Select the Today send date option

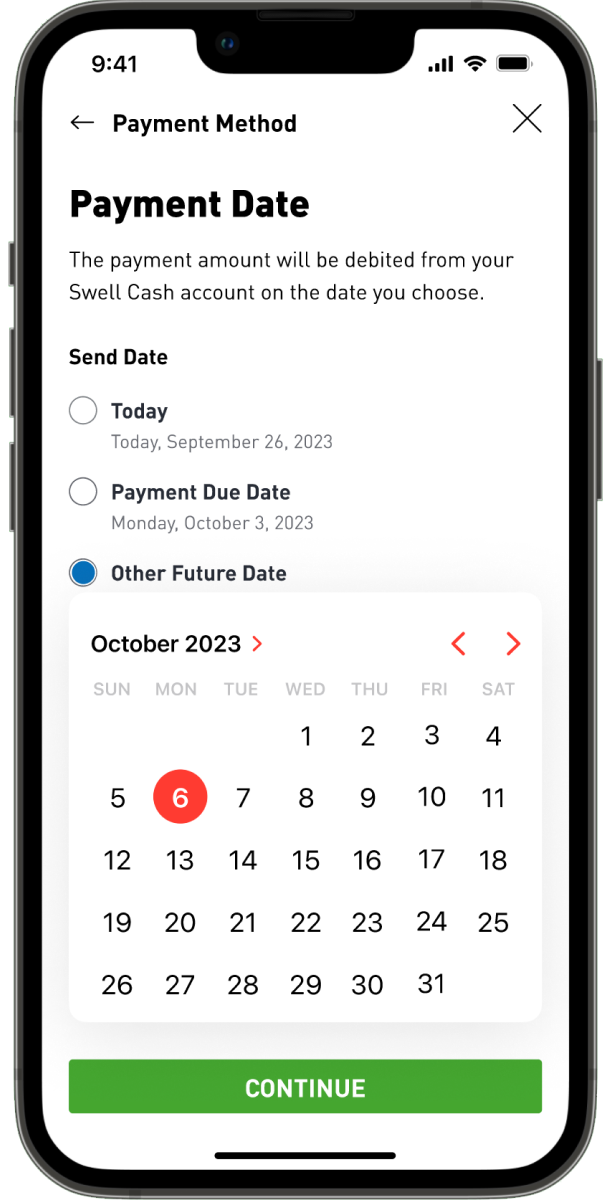(x=83, y=411)
